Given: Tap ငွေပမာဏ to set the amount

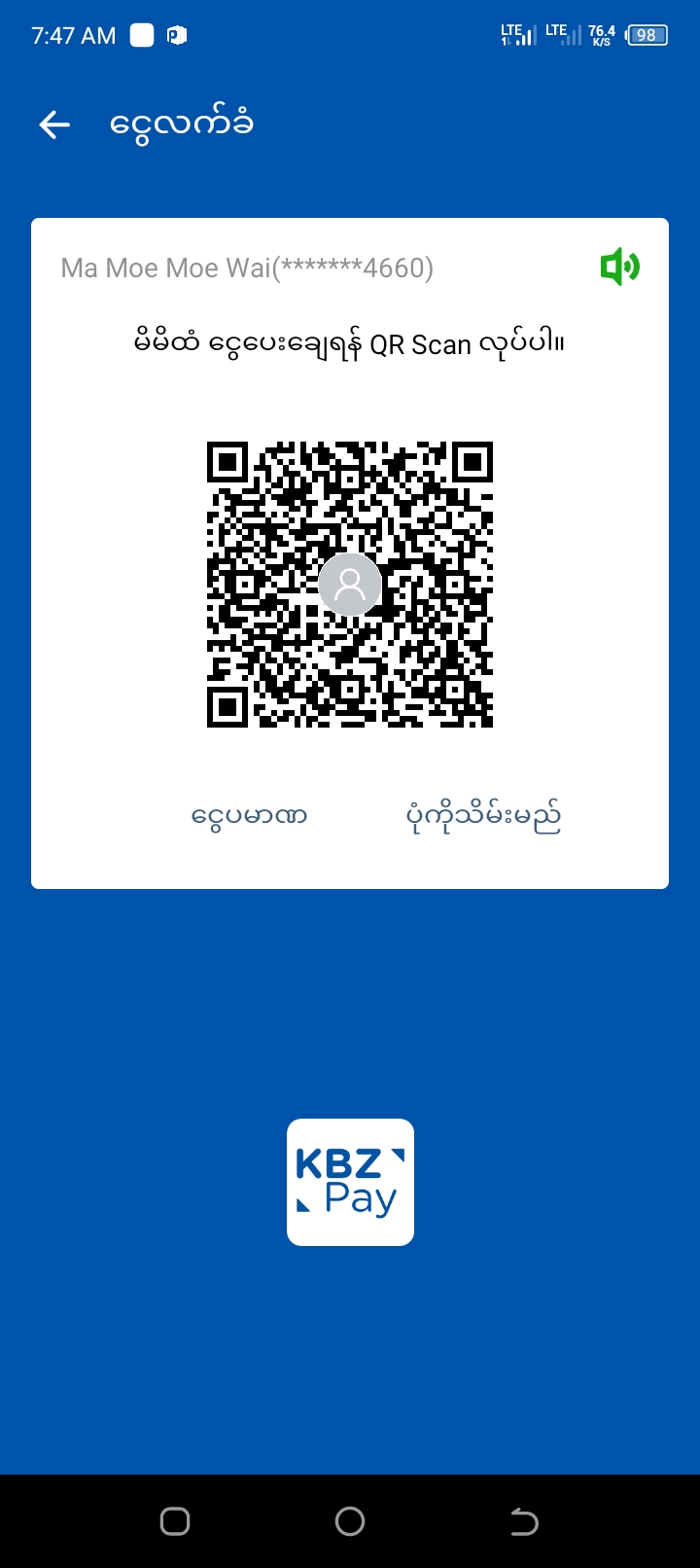Looking at the screenshot, I should (x=249, y=815).
